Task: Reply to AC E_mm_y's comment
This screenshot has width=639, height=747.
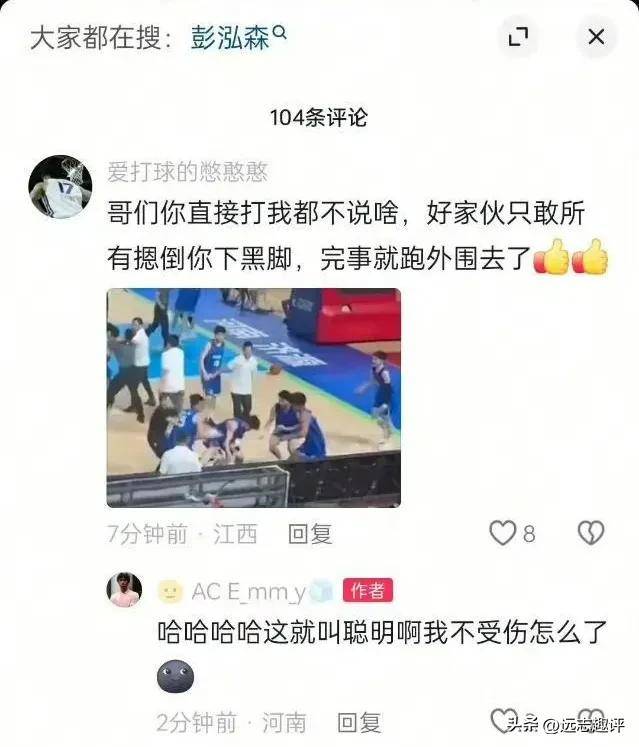Action: tap(358, 721)
